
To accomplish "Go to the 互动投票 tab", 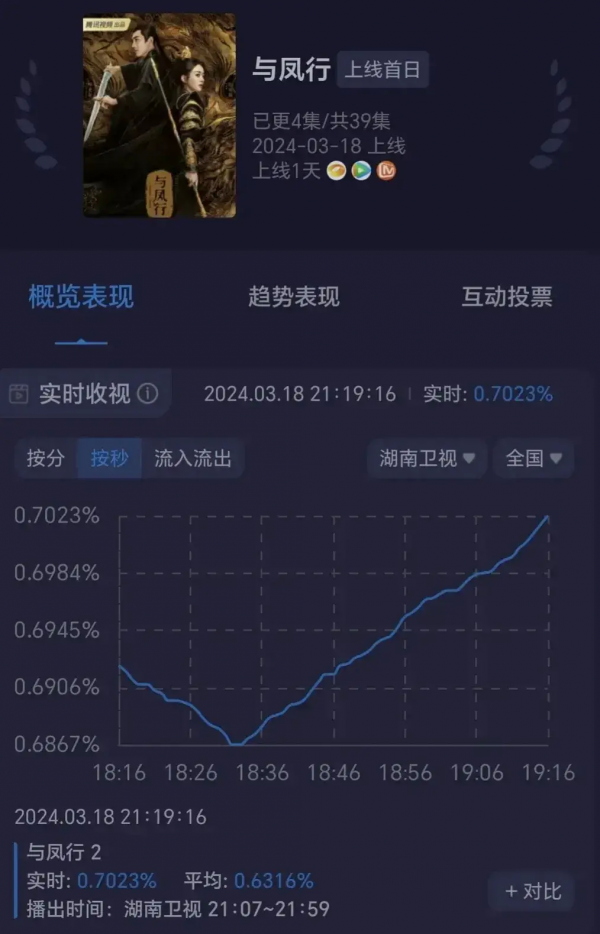I will pyautogui.click(x=506, y=297).
